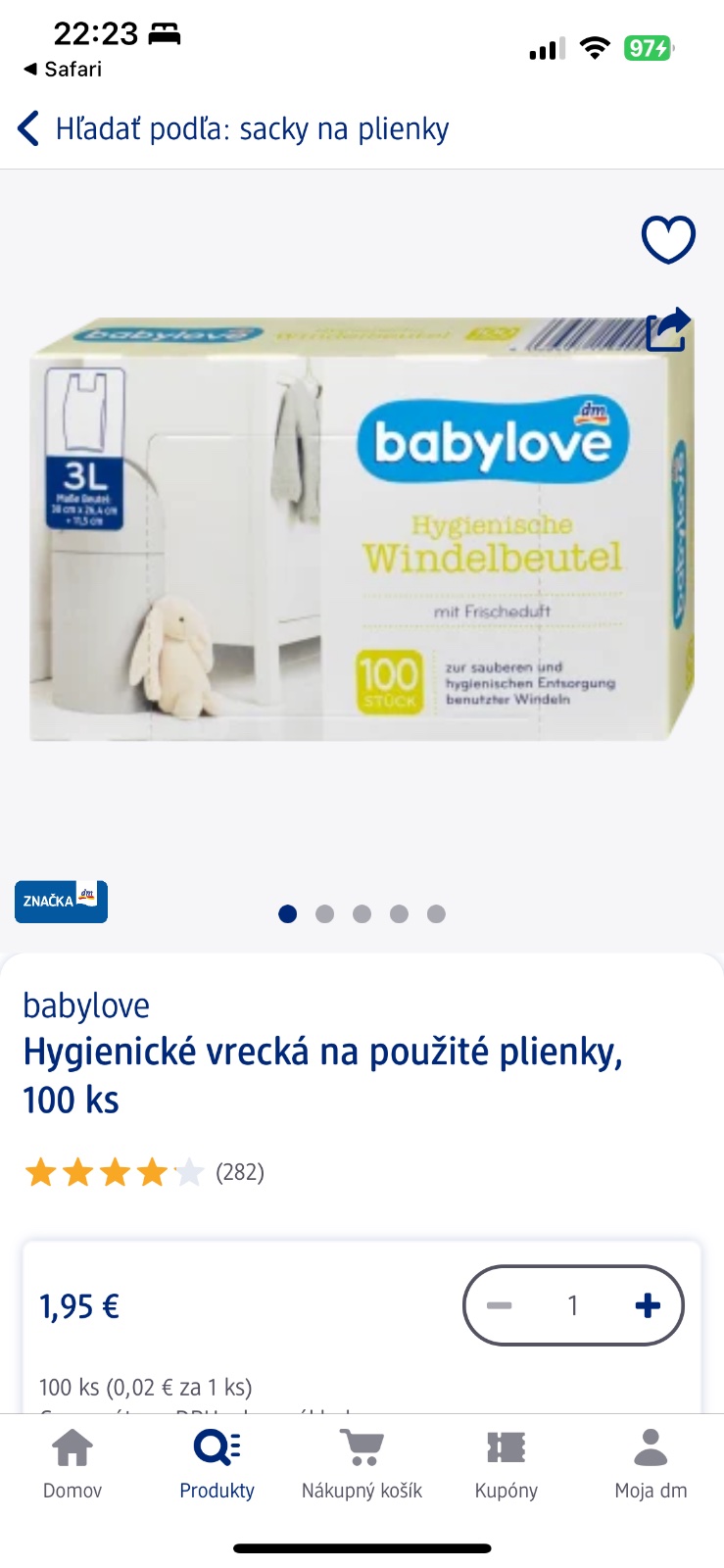Viewport: 724px width, 1568px height.
Task: Open the babylove product image
Action: tap(362, 529)
